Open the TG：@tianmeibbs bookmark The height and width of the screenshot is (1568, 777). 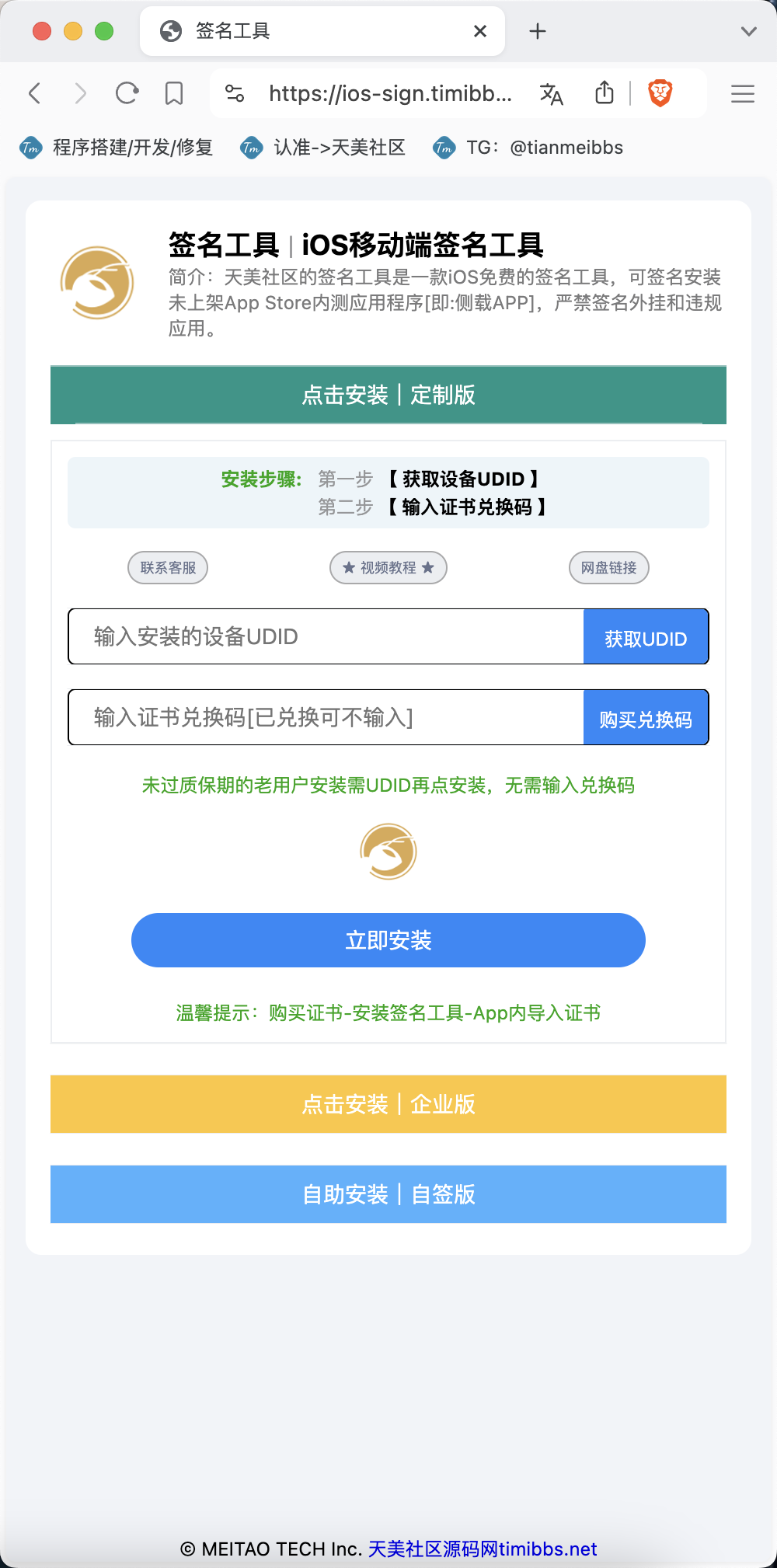544,147
